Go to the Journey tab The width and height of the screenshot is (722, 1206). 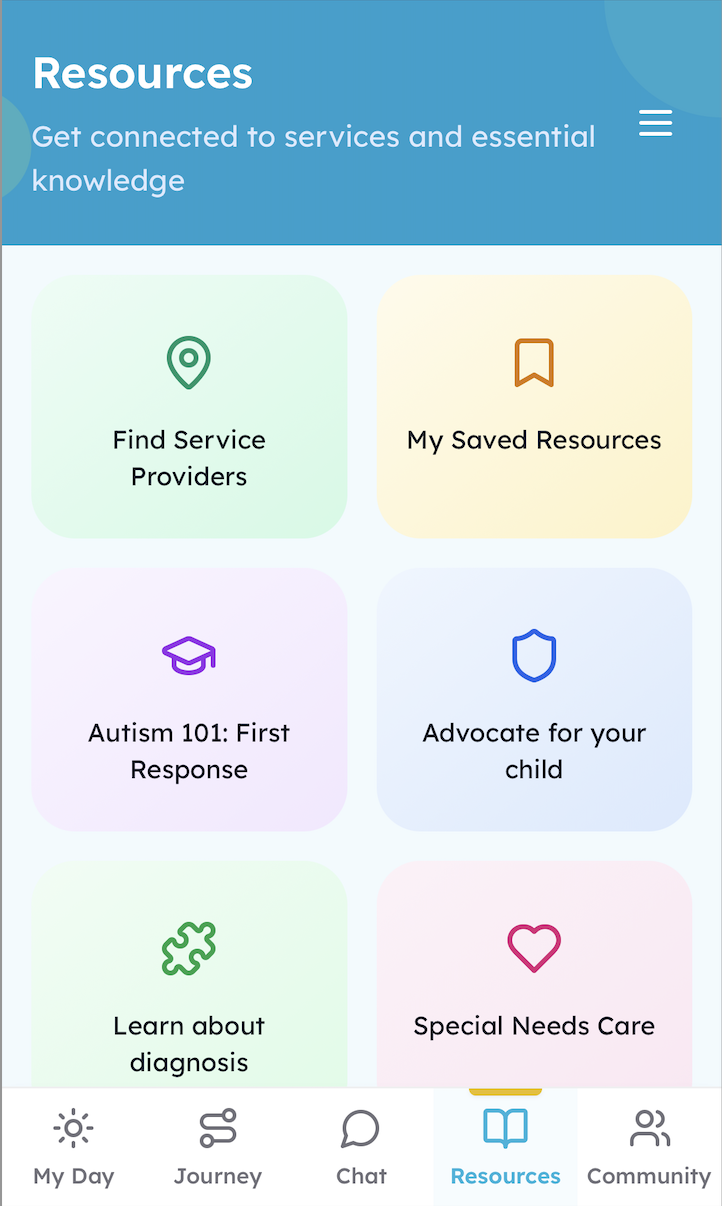click(218, 1148)
